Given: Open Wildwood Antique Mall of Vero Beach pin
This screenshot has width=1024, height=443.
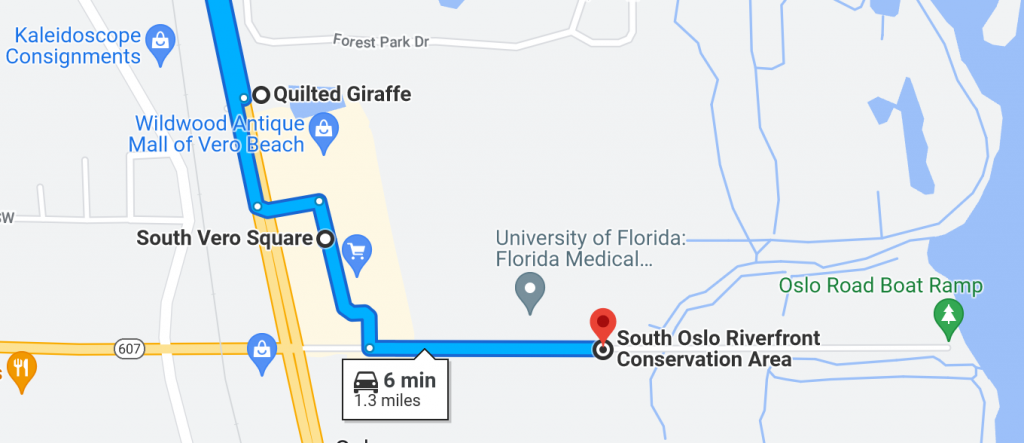Looking at the screenshot, I should coord(323,129).
